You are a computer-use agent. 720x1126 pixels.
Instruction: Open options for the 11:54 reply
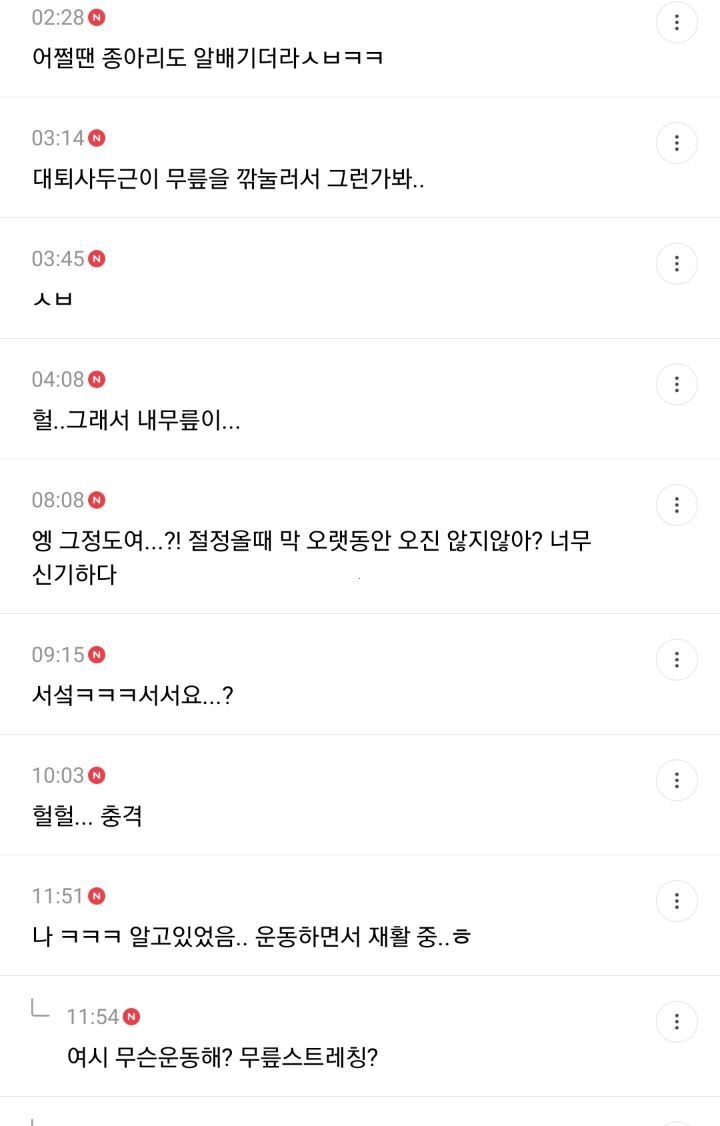point(677,1022)
